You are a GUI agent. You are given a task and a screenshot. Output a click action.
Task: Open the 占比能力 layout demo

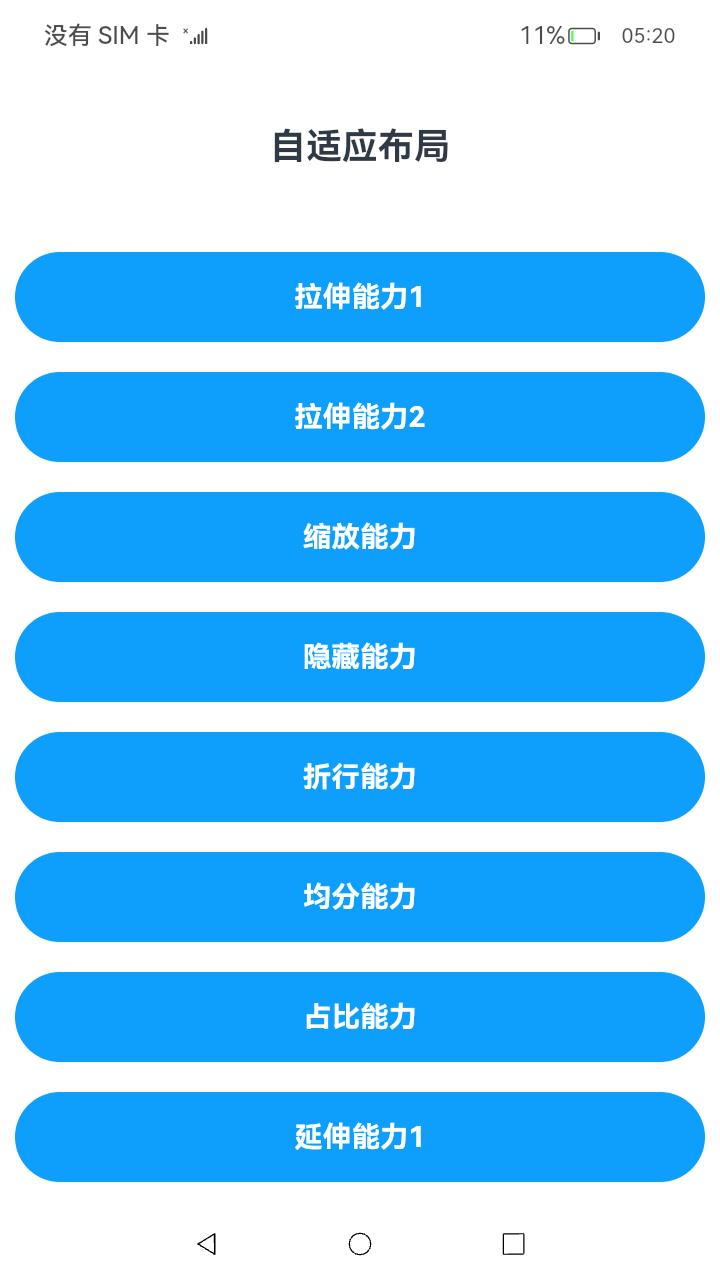click(360, 1017)
